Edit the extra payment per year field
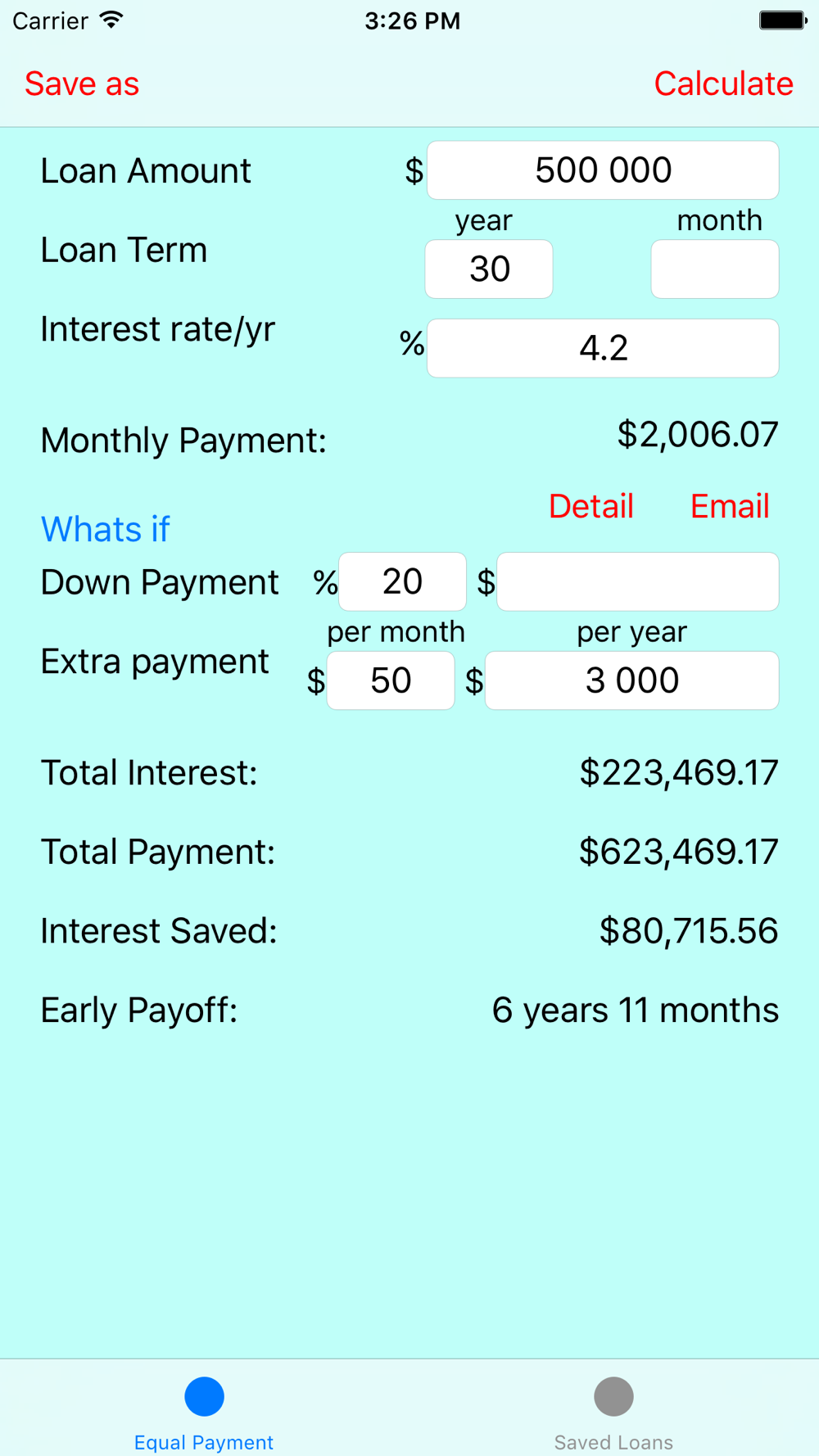Image resolution: width=819 pixels, height=1456 pixels. tap(632, 681)
